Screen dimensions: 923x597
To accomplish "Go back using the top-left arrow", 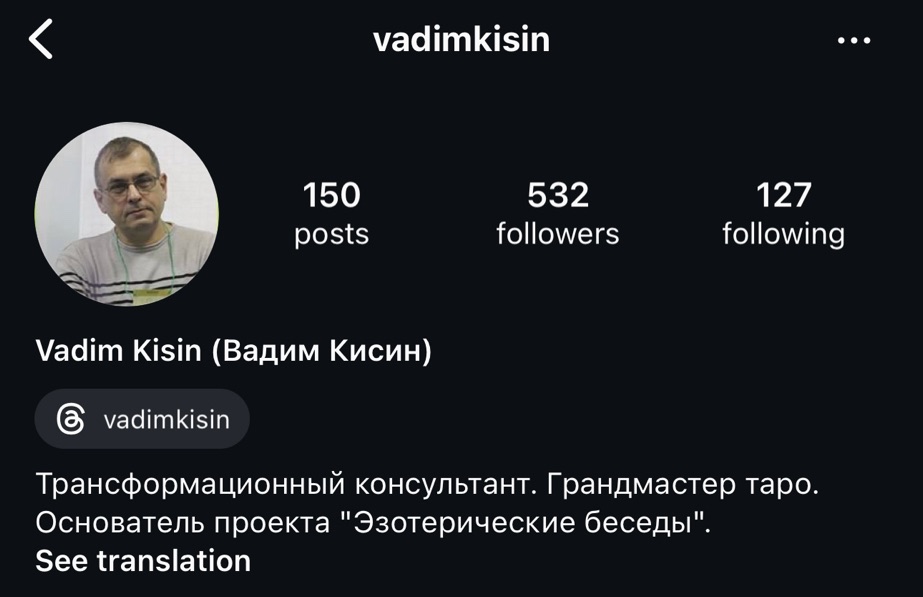I will 41,40.
